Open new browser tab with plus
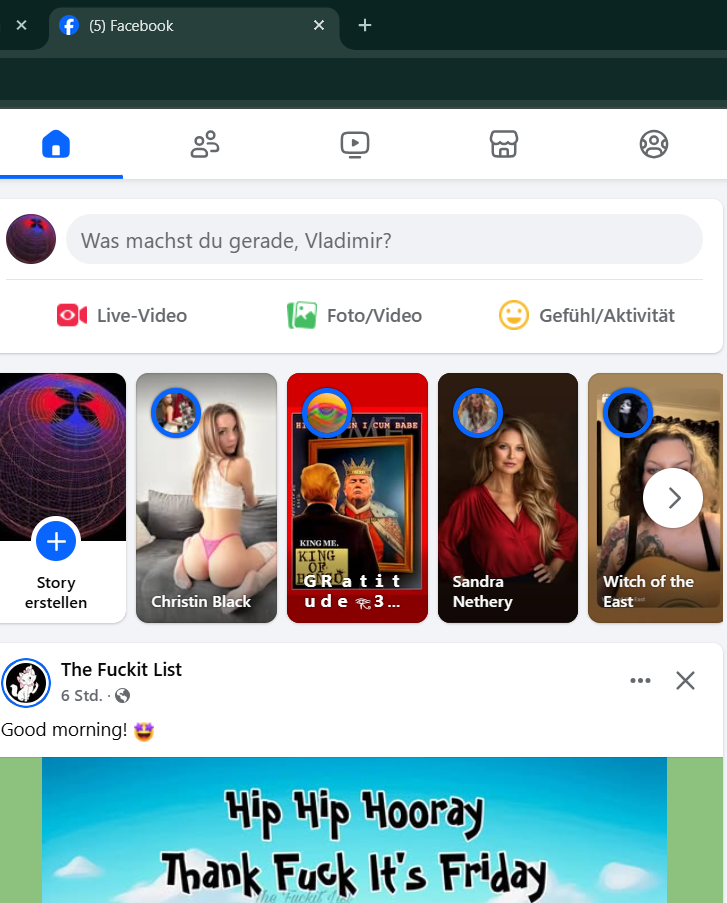 coord(365,25)
